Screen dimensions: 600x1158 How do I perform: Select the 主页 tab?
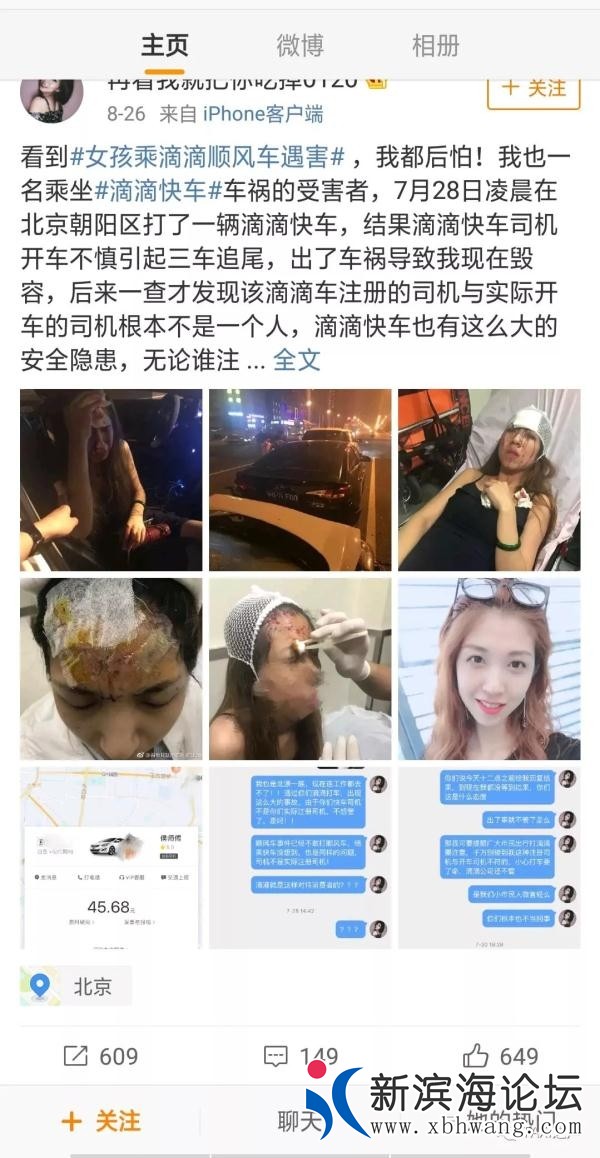[164, 45]
